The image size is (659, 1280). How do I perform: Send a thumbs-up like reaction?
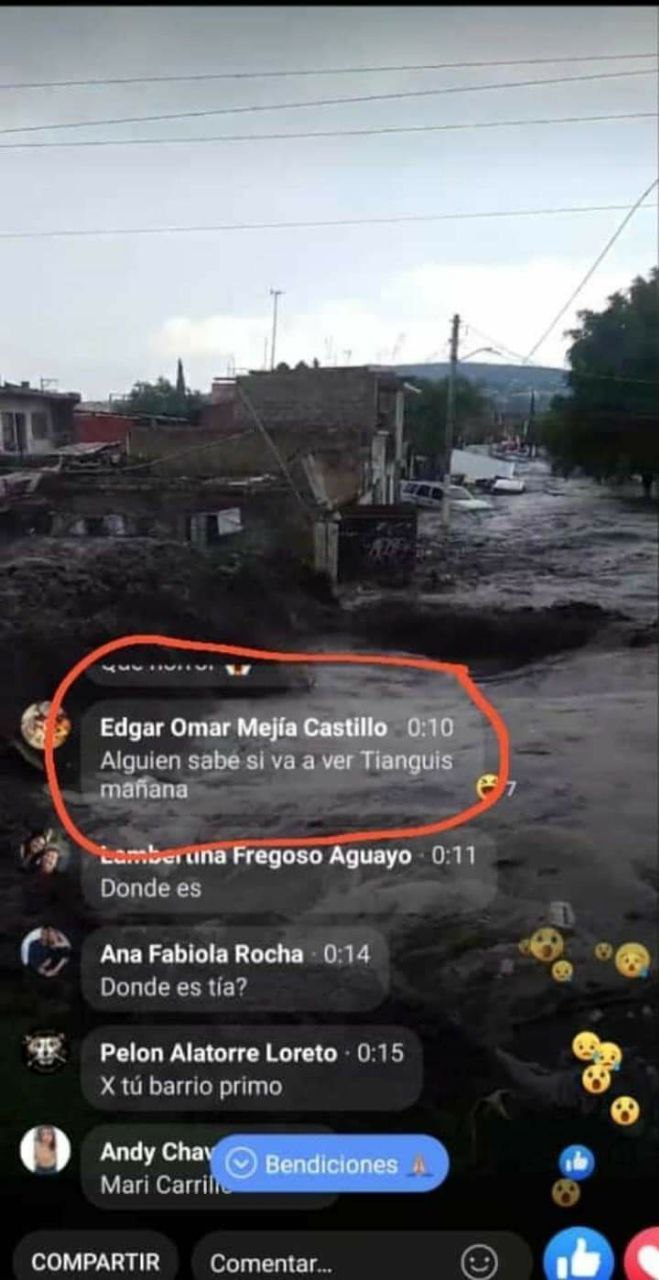coord(578,1256)
